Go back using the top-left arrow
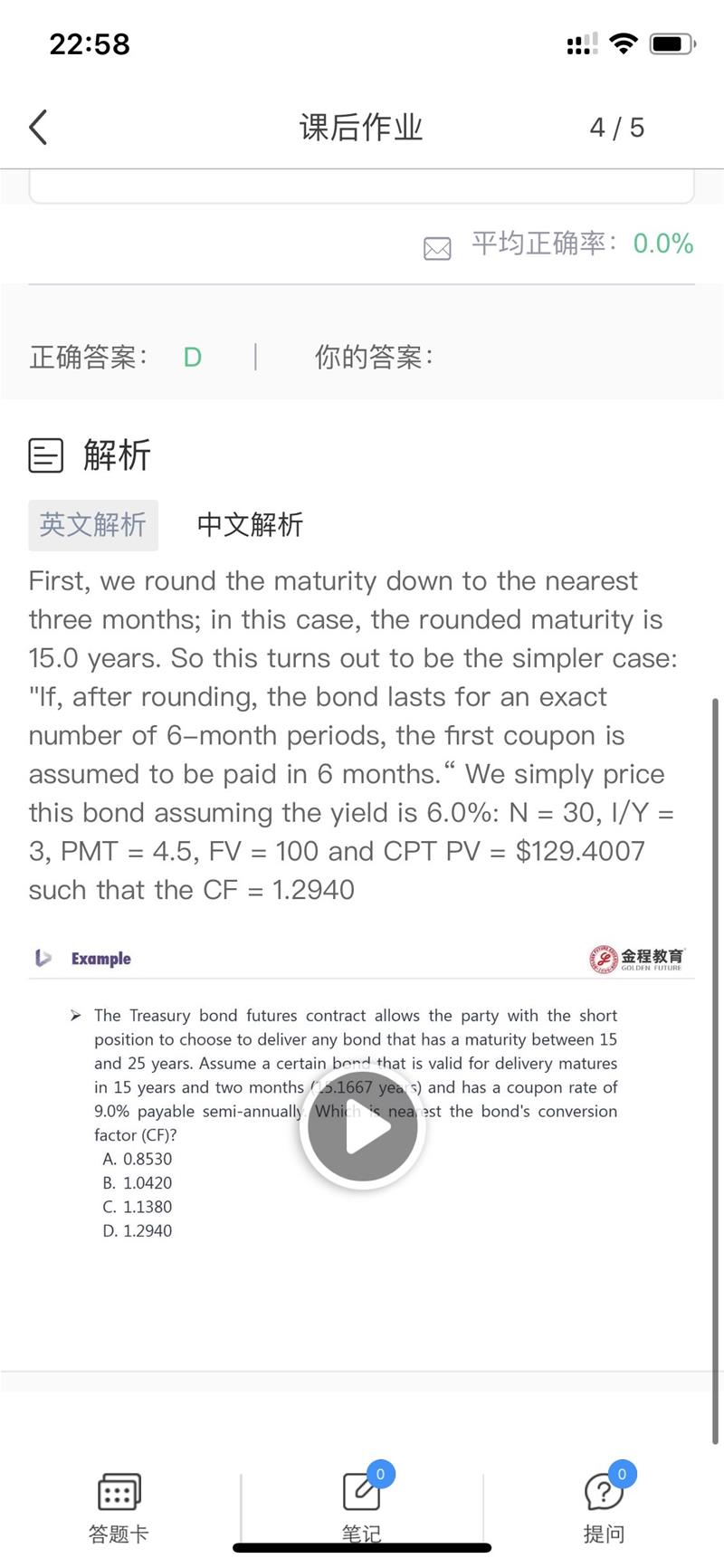Viewport: 724px width, 1568px height. coord(38,128)
